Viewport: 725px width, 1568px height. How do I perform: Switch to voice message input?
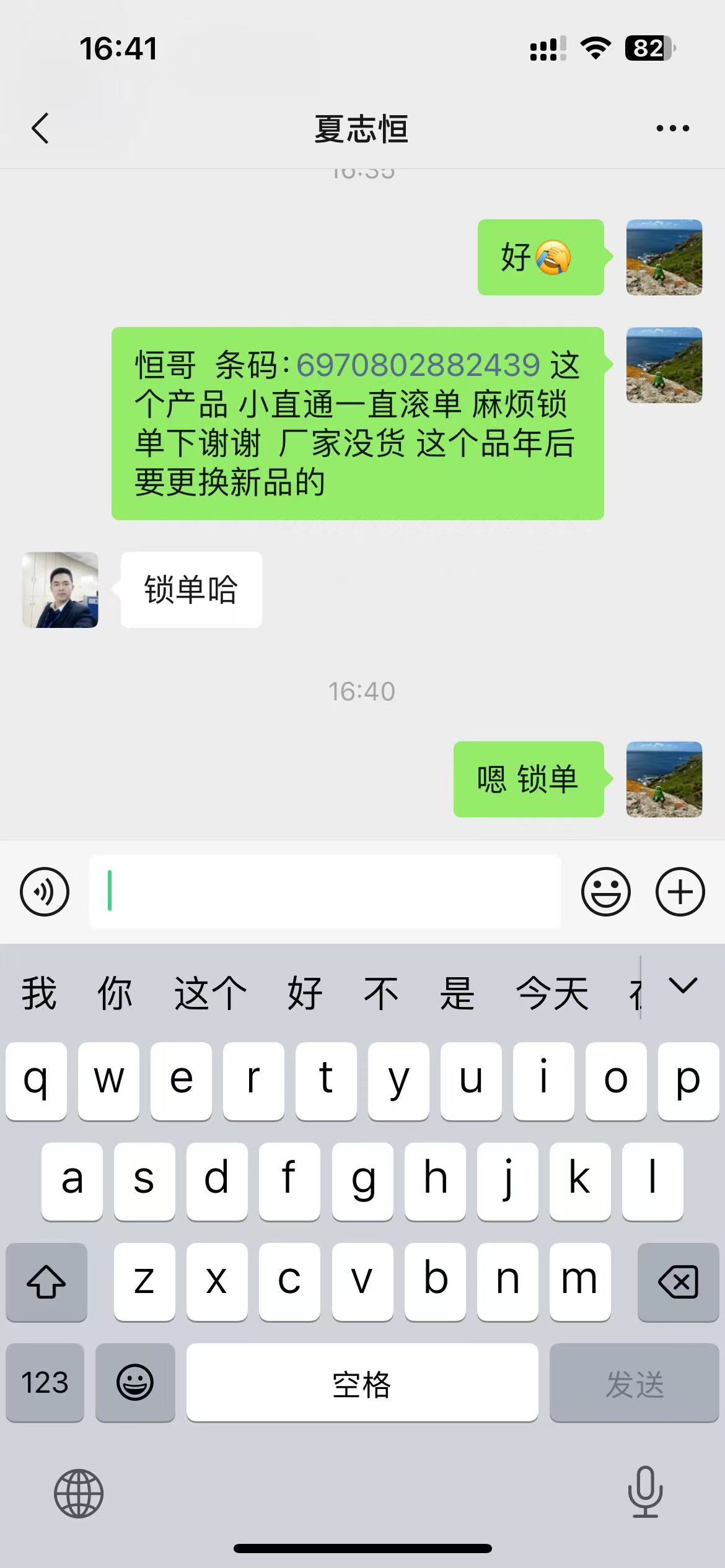coord(45,892)
